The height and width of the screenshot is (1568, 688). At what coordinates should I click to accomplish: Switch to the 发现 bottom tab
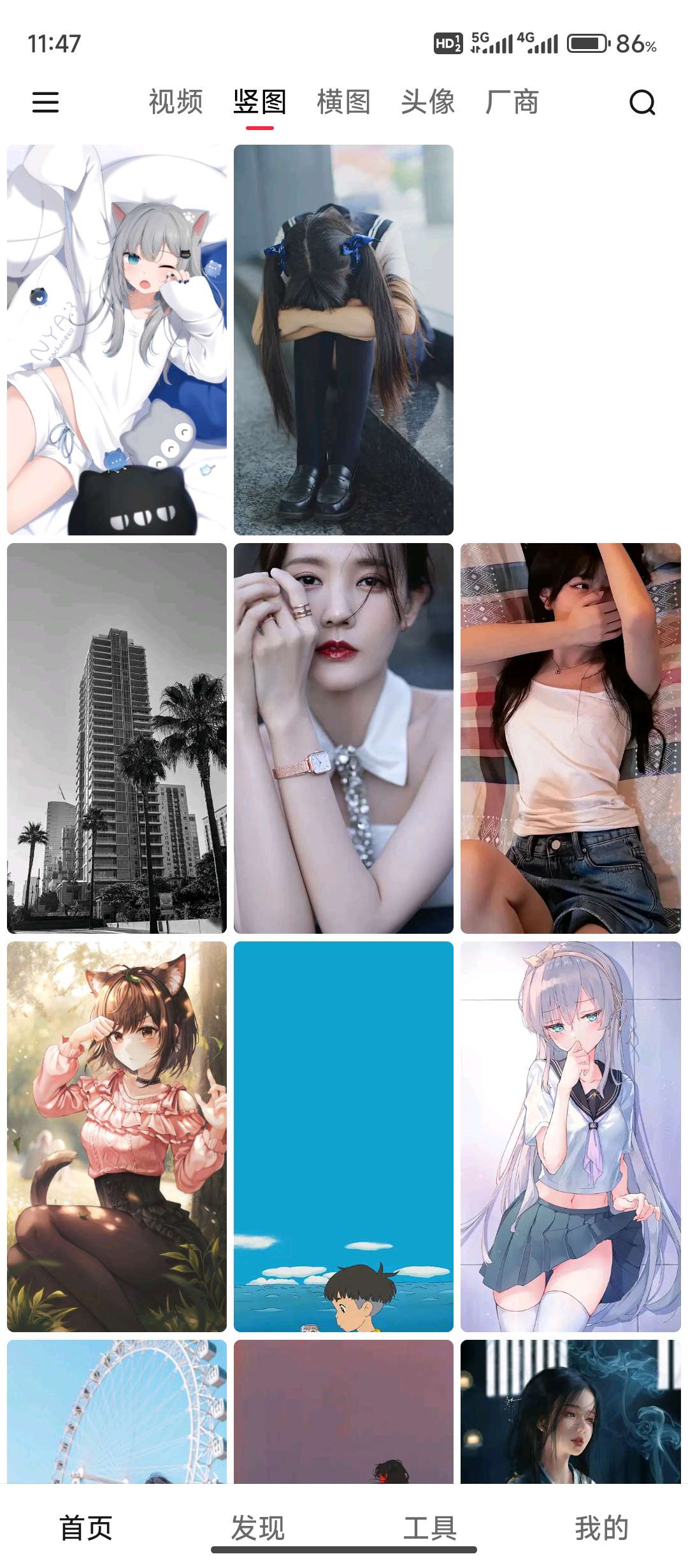(258, 1528)
